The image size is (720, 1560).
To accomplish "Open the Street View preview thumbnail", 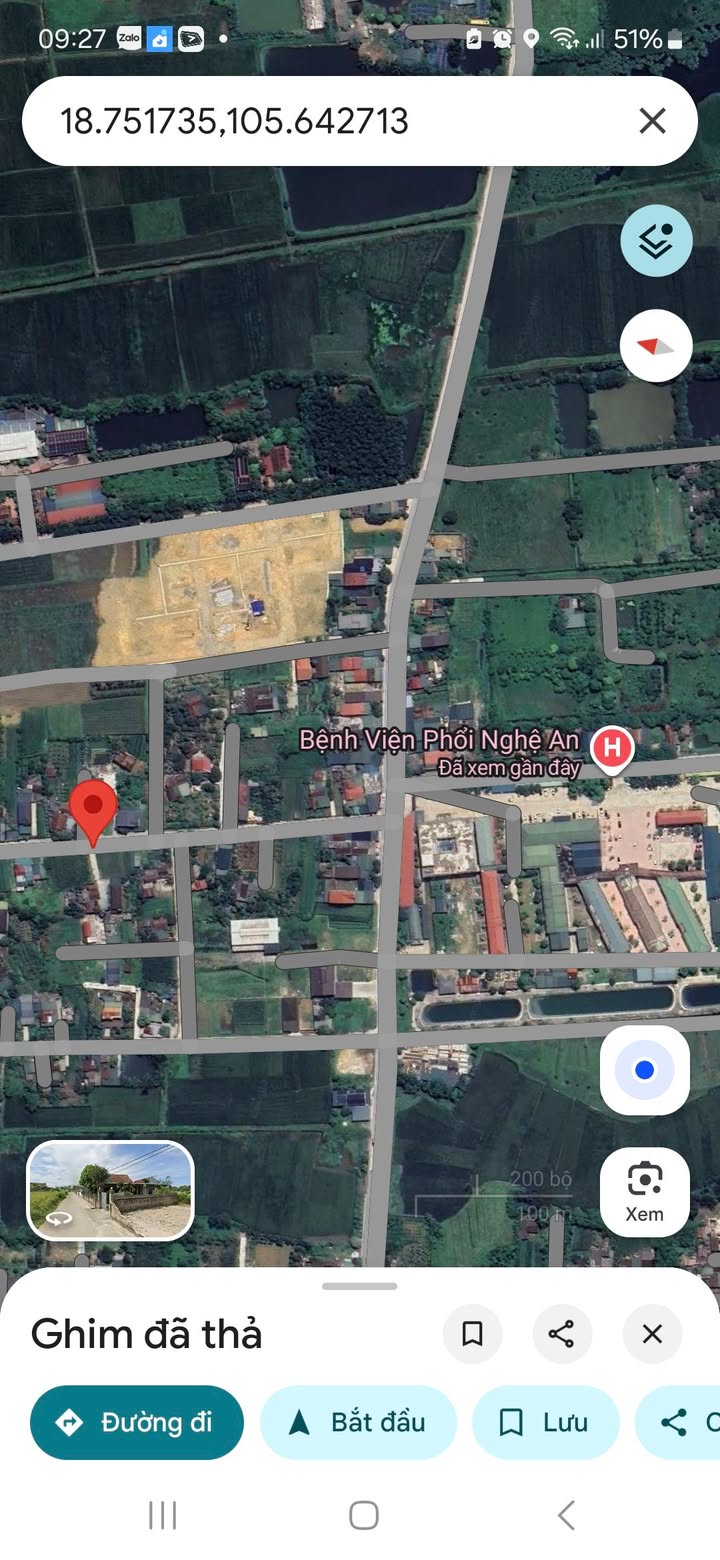I will [110, 1190].
